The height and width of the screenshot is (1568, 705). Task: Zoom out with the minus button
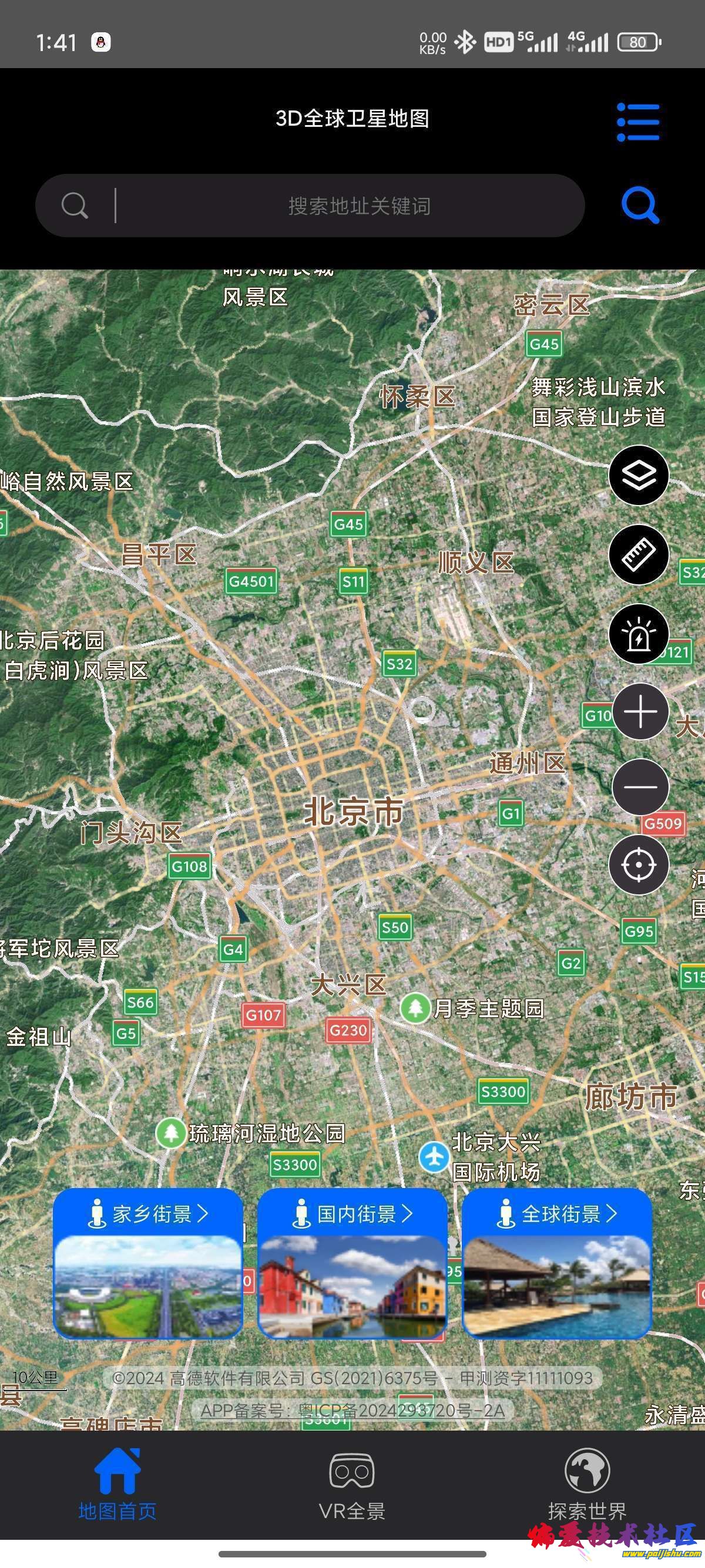click(640, 786)
